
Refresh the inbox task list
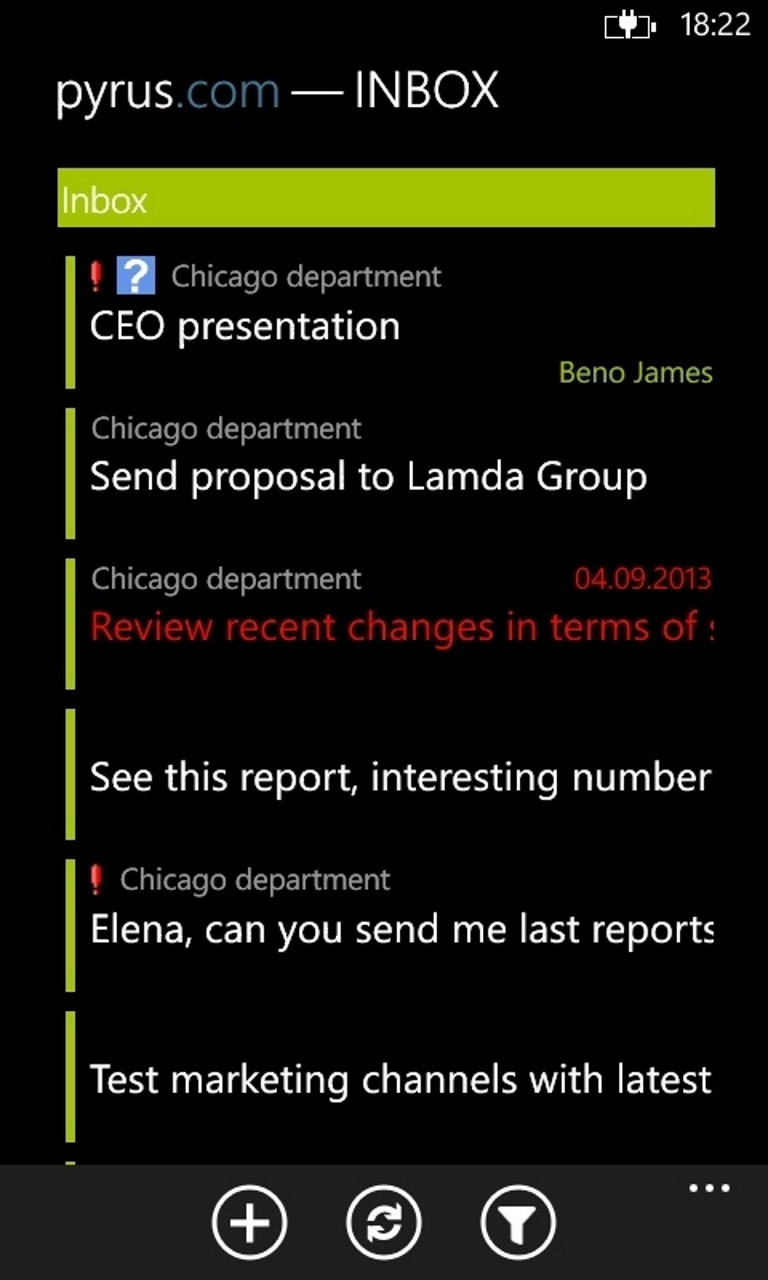click(x=384, y=1222)
